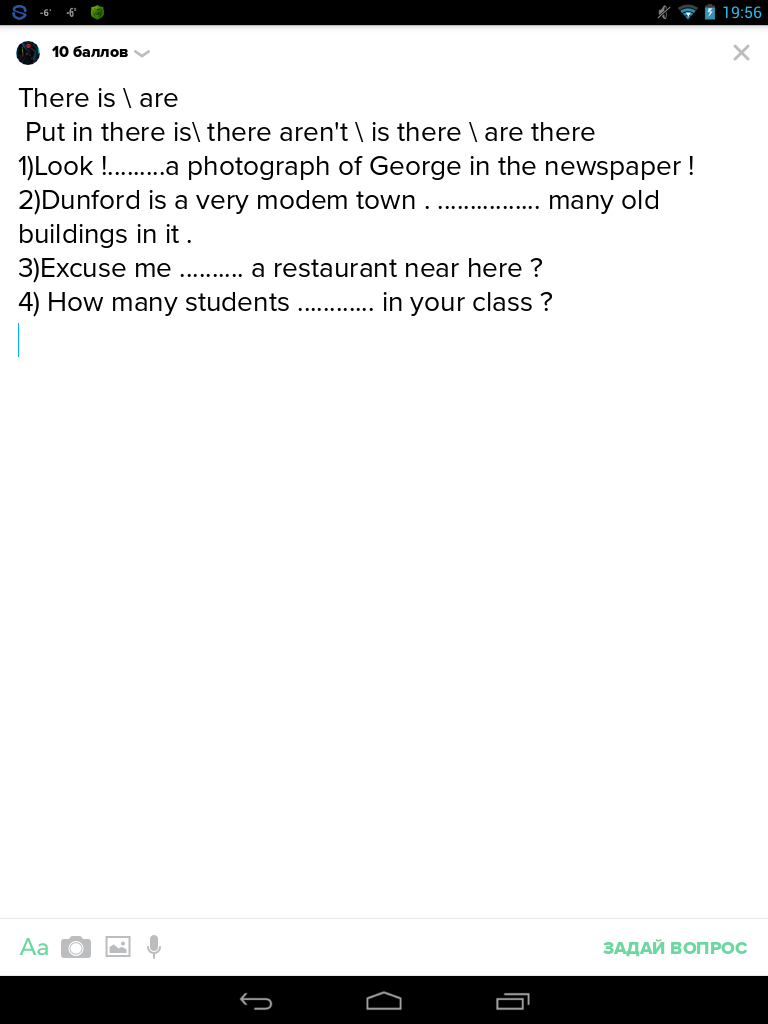Show recent apps

point(512,1001)
